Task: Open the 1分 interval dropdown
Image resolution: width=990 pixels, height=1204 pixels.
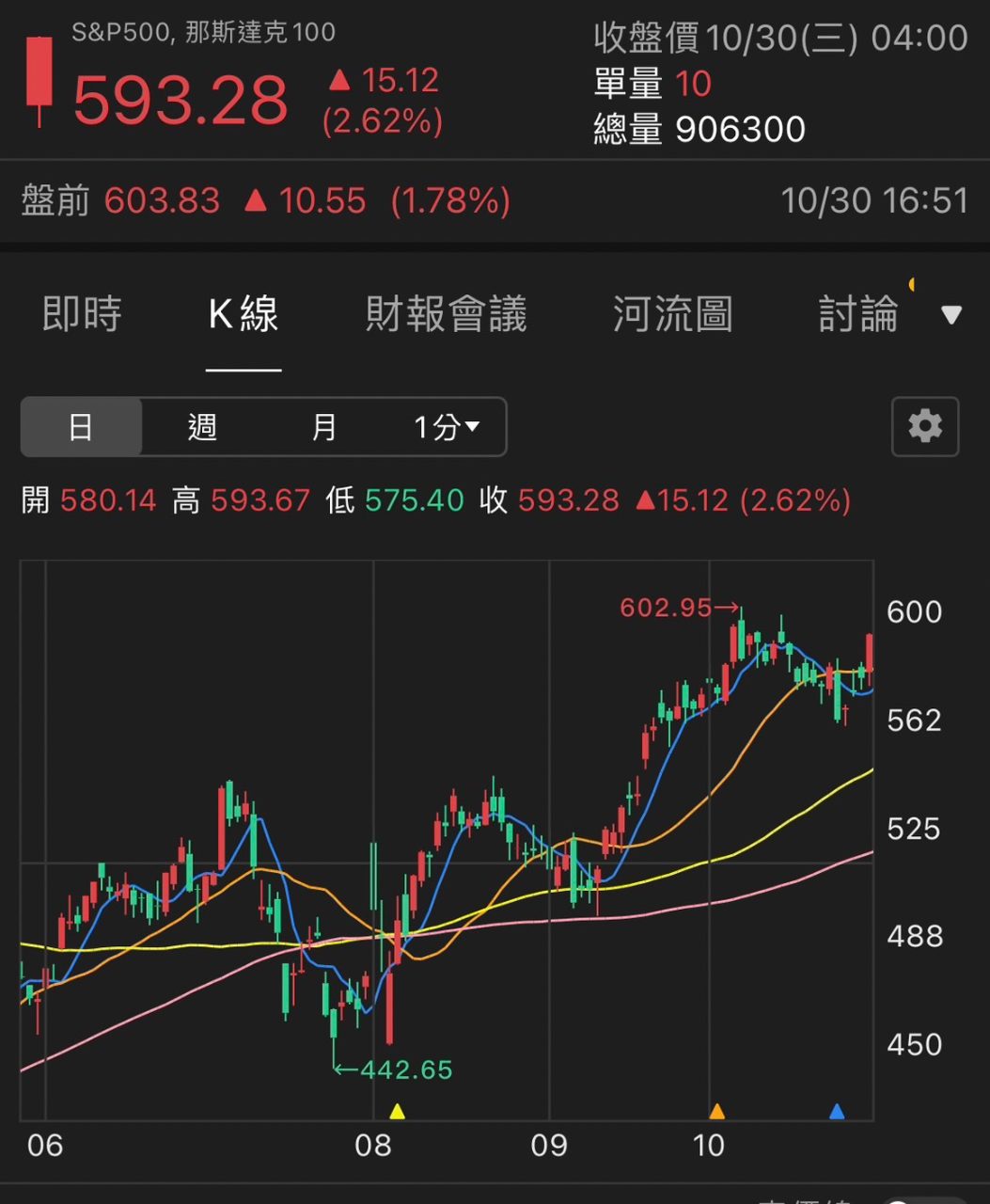Action: click(x=447, y=427)
